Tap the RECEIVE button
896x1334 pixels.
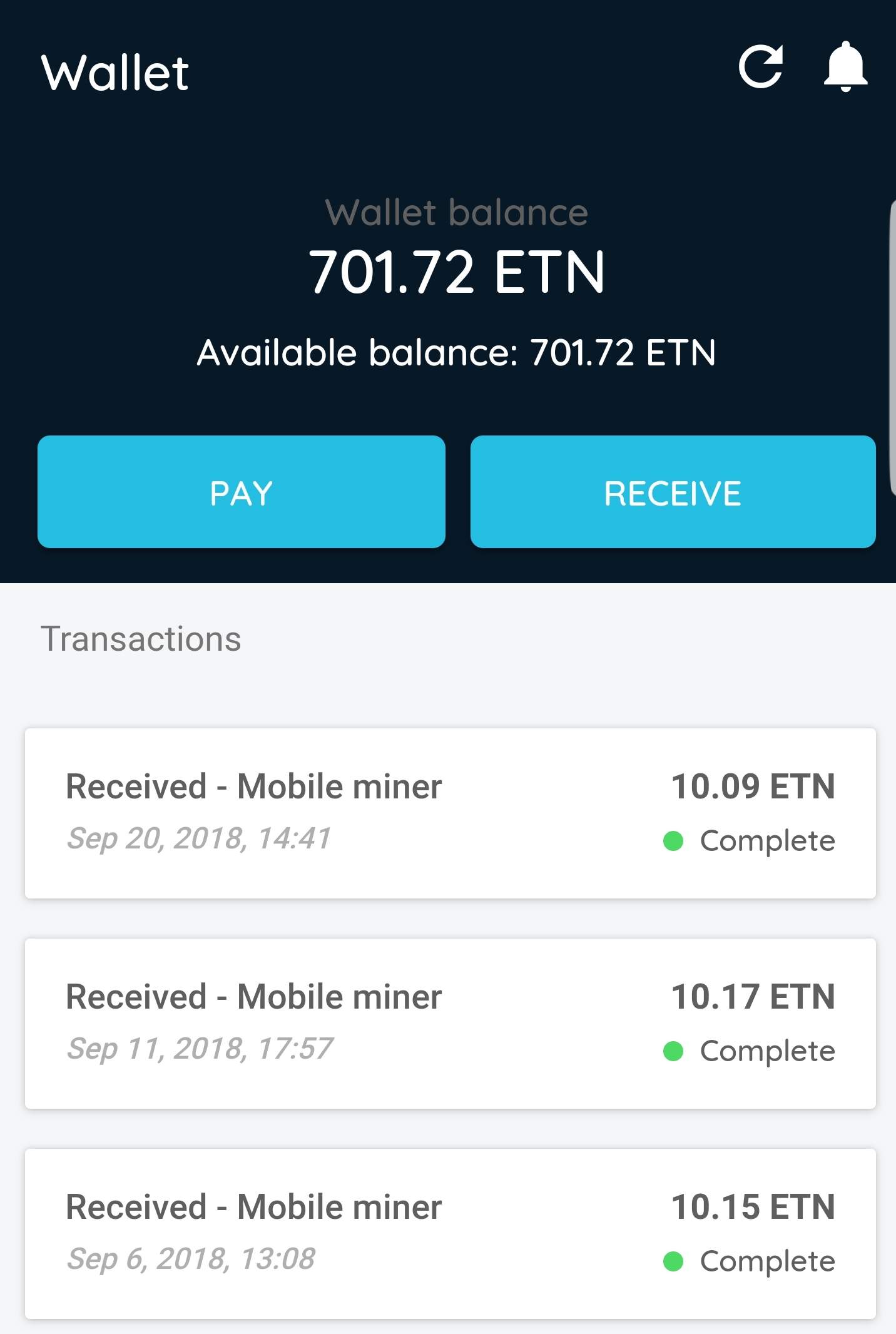(x=673, y=492)
